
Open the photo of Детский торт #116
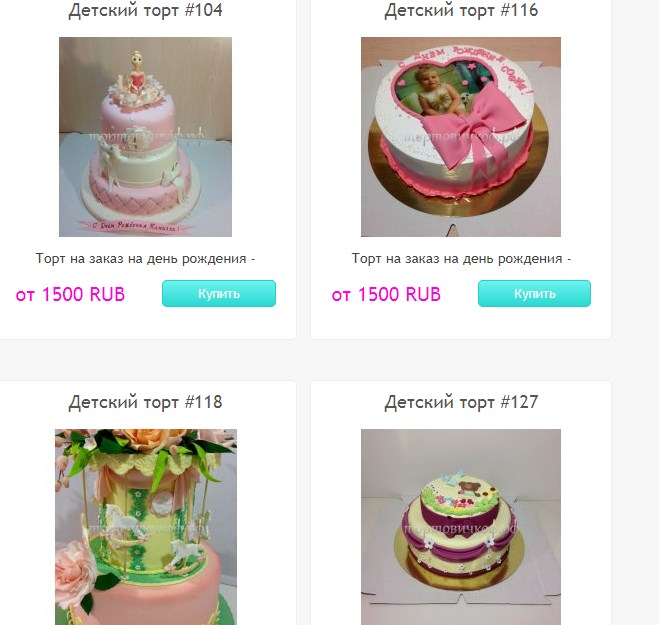pyautogui.click(x=460, y=137)
